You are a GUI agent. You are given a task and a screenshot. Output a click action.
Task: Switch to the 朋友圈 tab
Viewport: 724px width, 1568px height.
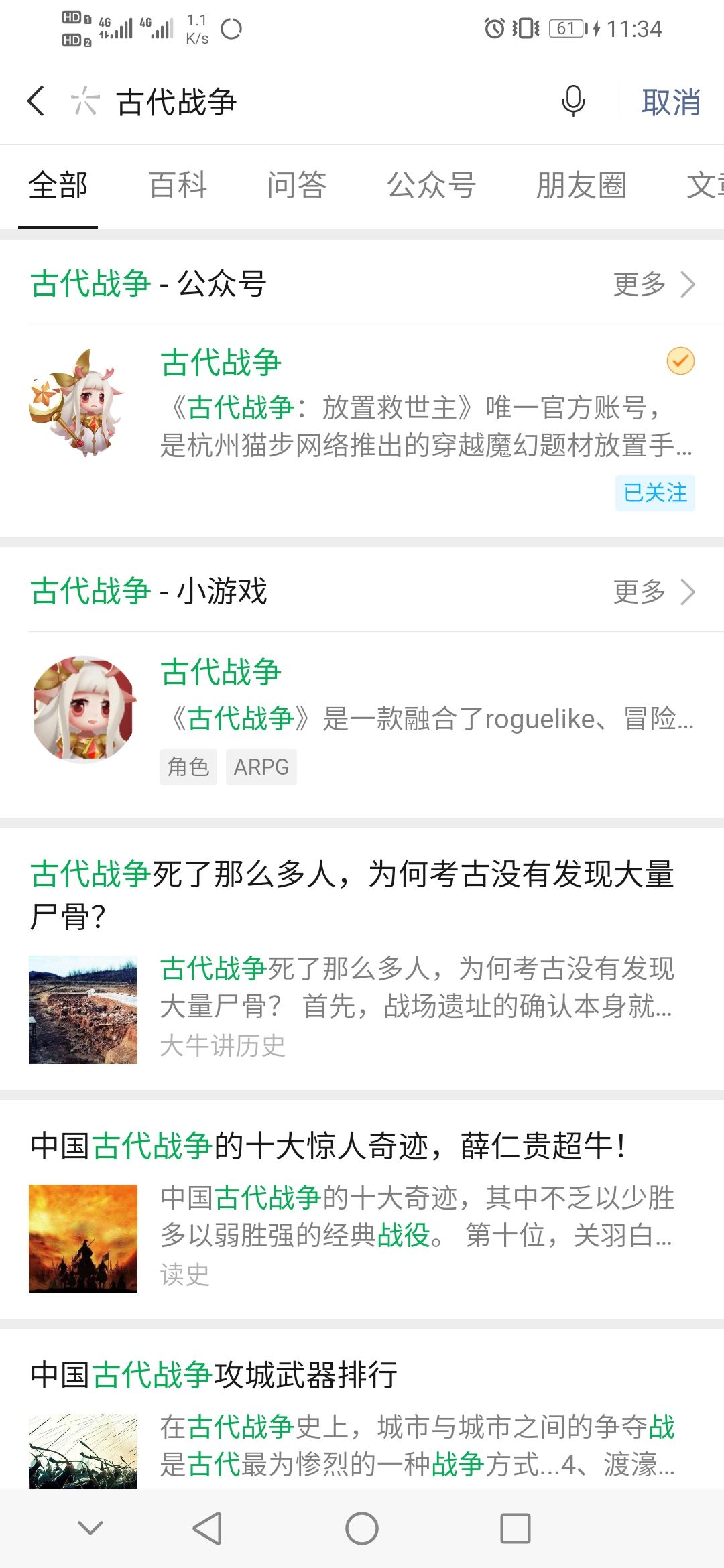(582, 186)
